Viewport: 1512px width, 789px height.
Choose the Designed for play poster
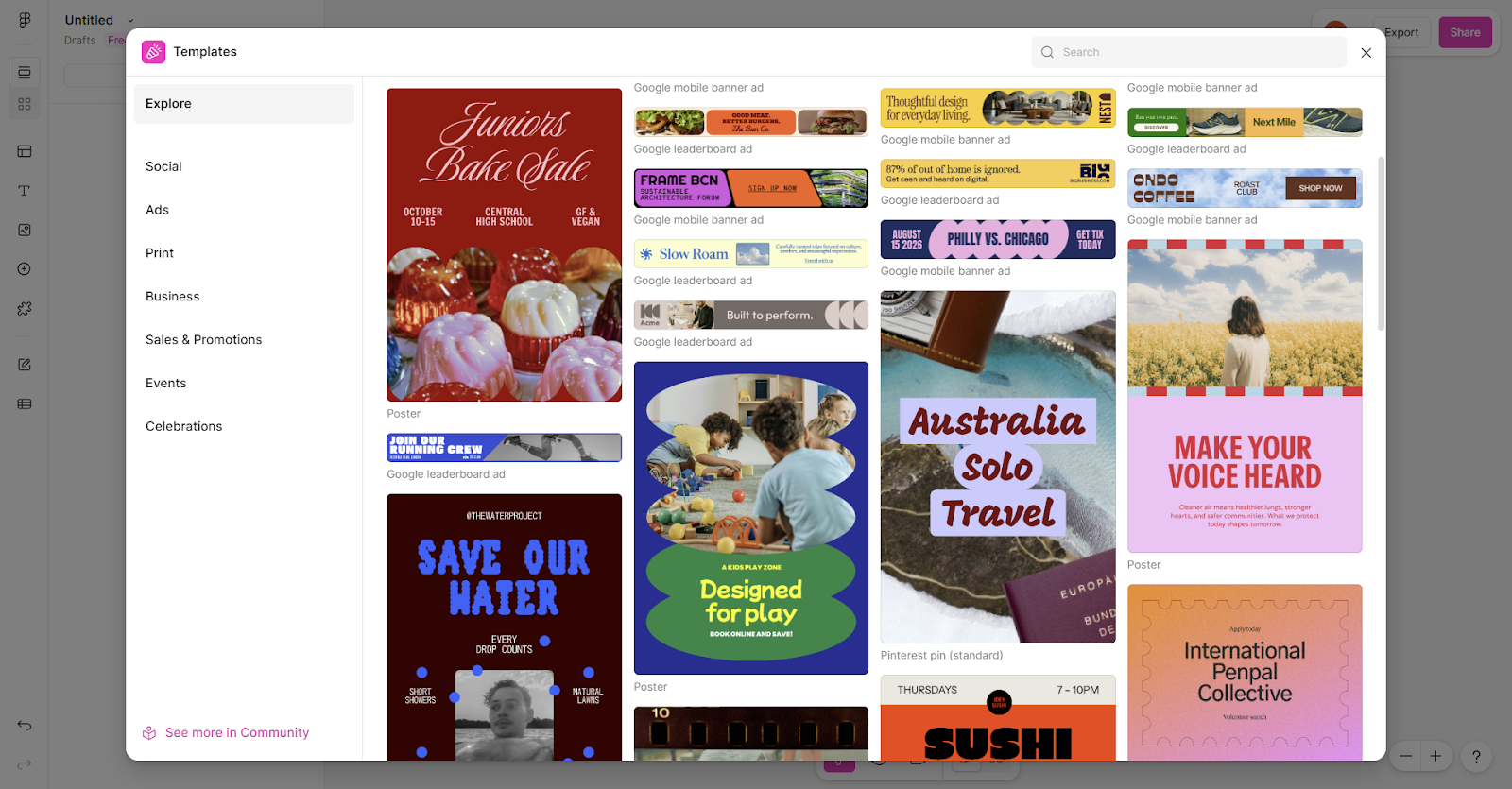click(750, 518)
